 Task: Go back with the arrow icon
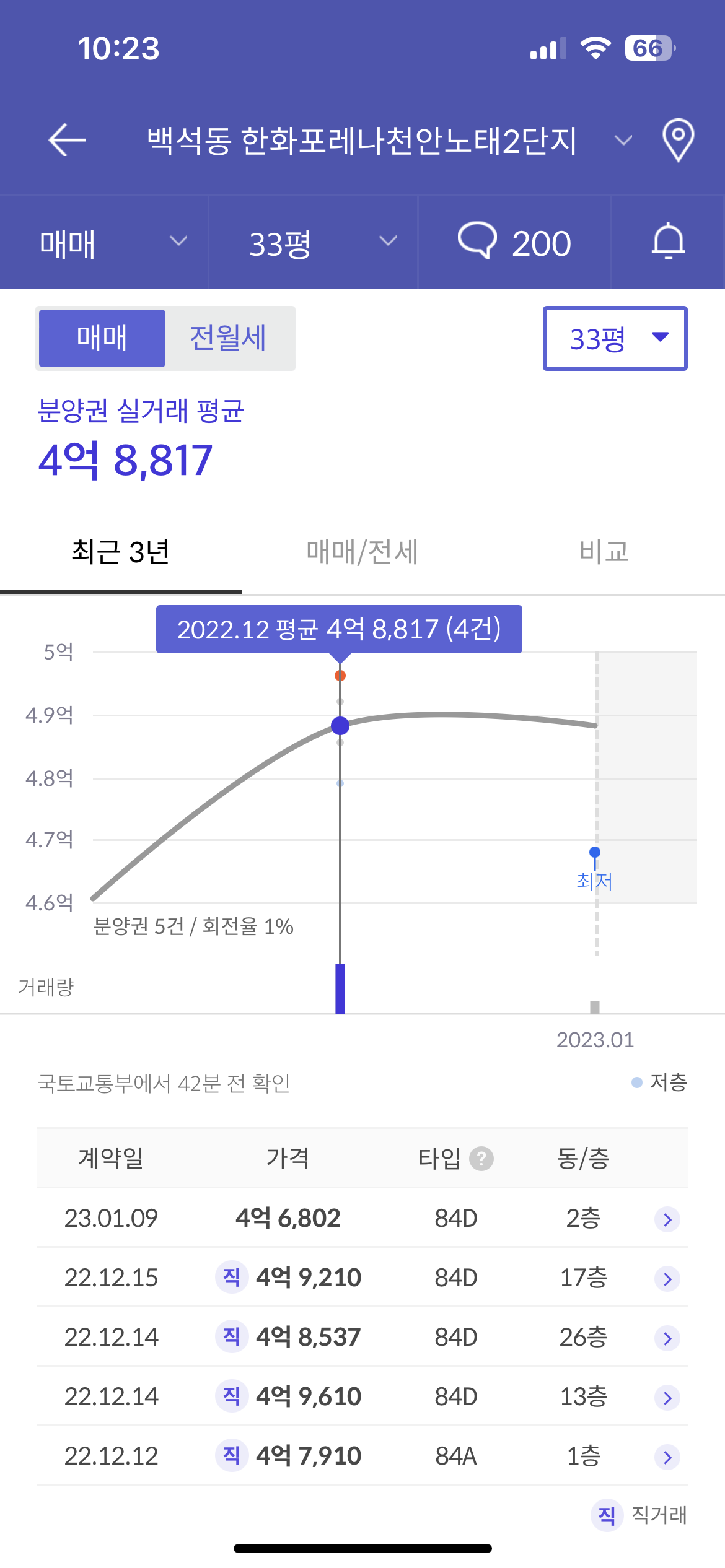tap(67, 139)
